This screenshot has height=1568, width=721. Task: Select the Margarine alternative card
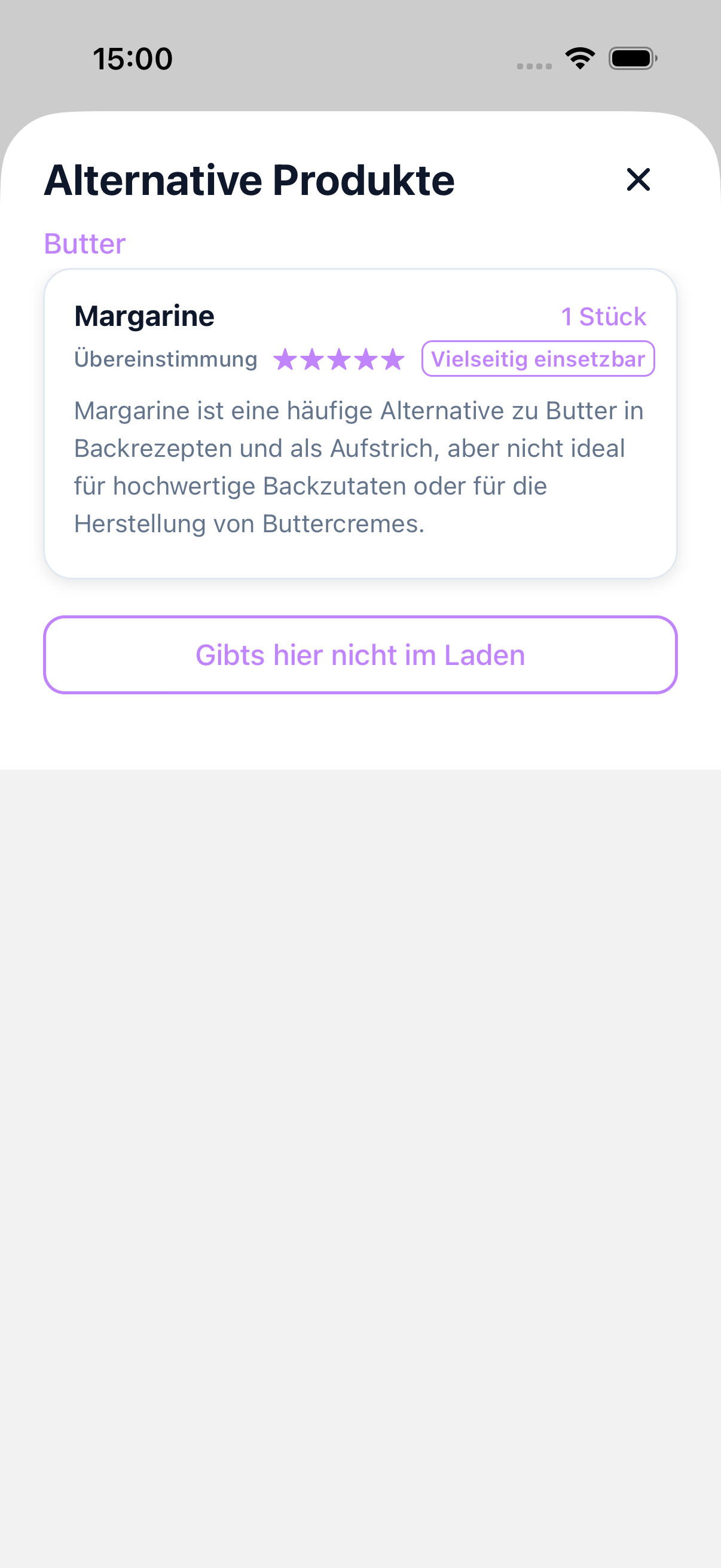click(360, 423)
